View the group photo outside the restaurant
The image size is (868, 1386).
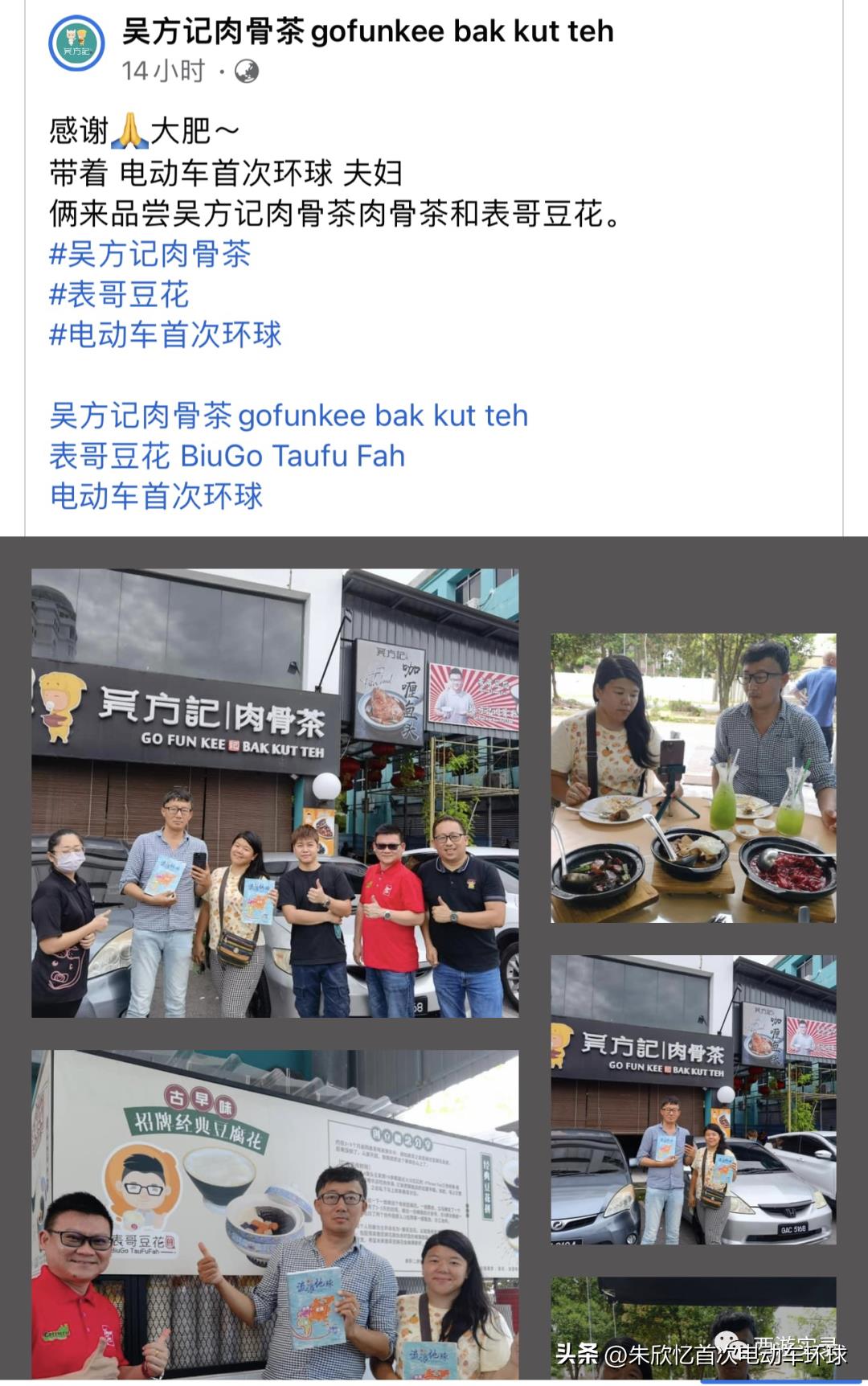274,793
